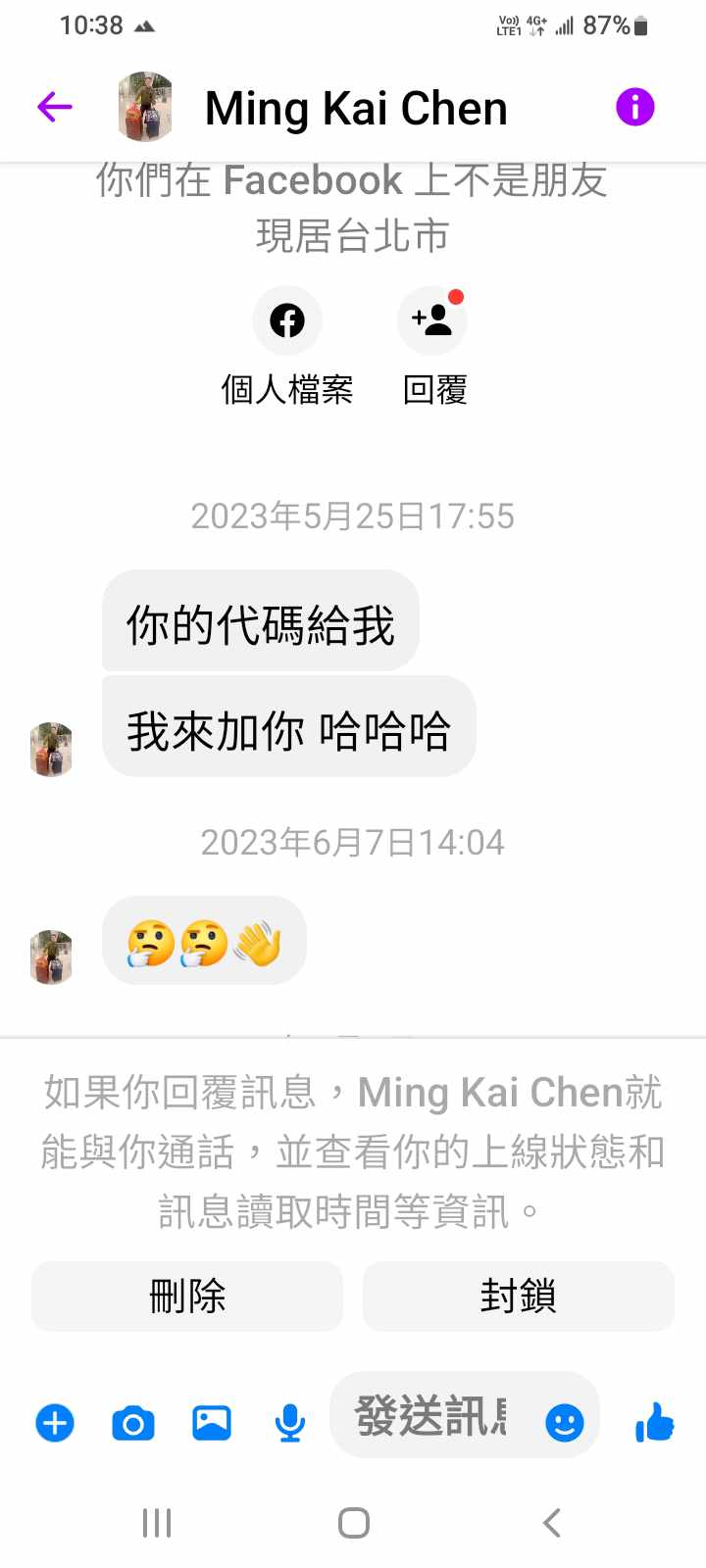Tap Ming Kai Chen's header profile photo
Image resolution: width=706 pixels, height=1568 pixels.
coord(145,107)
